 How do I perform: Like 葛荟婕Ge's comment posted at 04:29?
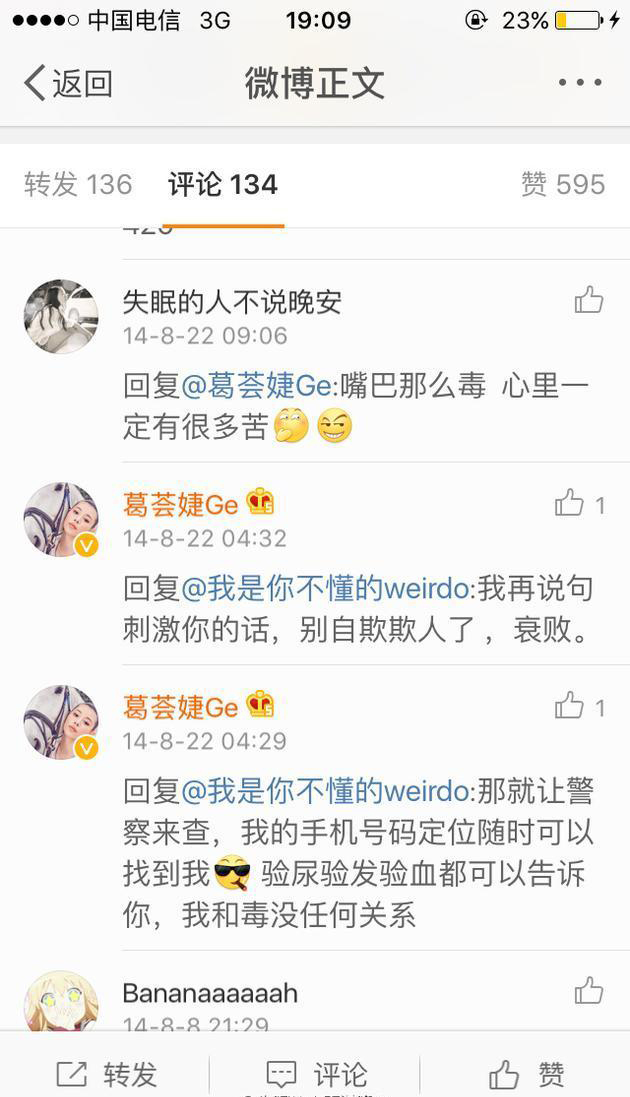(571, 707)
